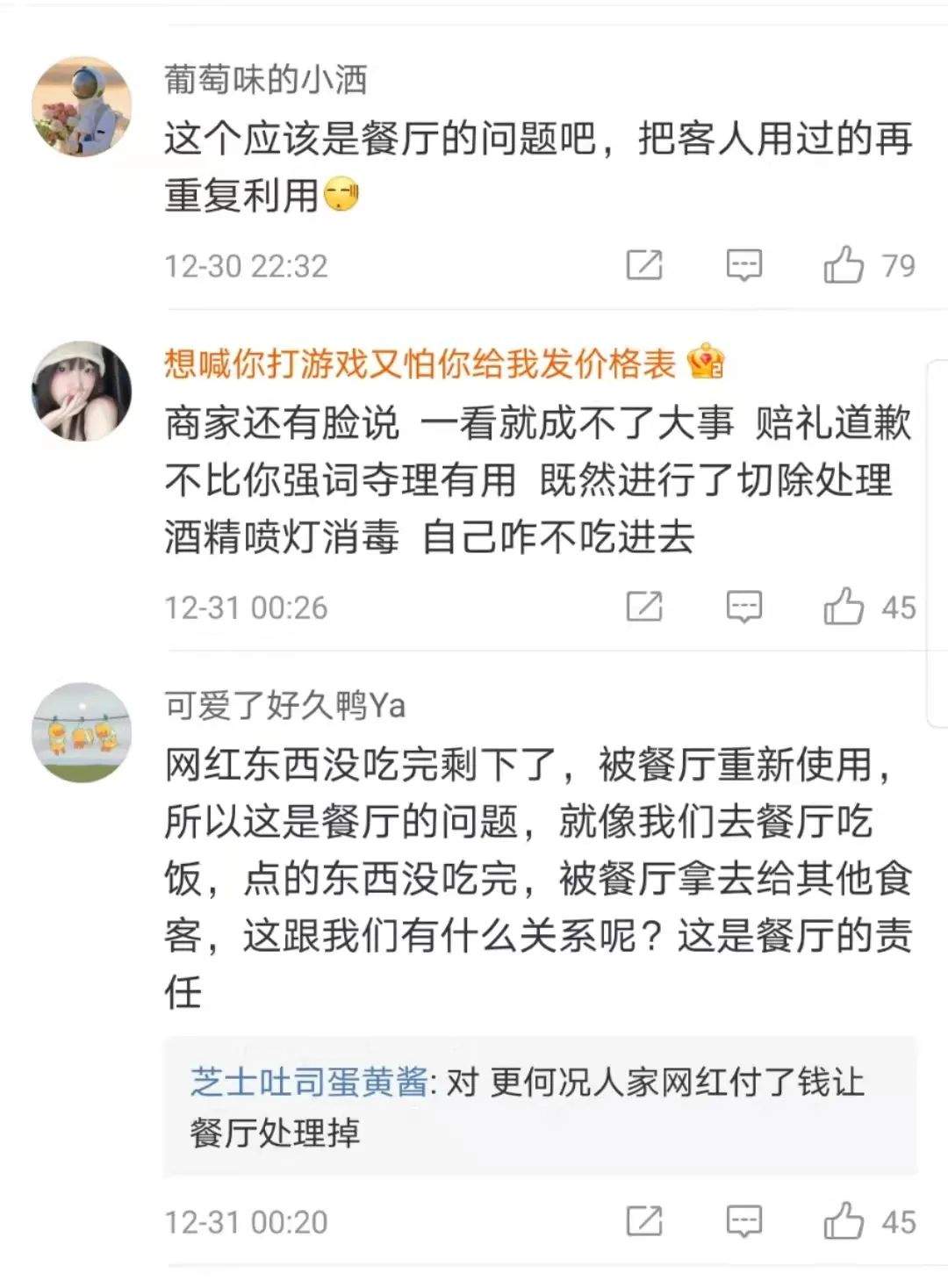This screenshot has height=1288, width=948.
Task: Open the profile link 芝士吐司蛋黄酱
Action: click(309, 1083)
